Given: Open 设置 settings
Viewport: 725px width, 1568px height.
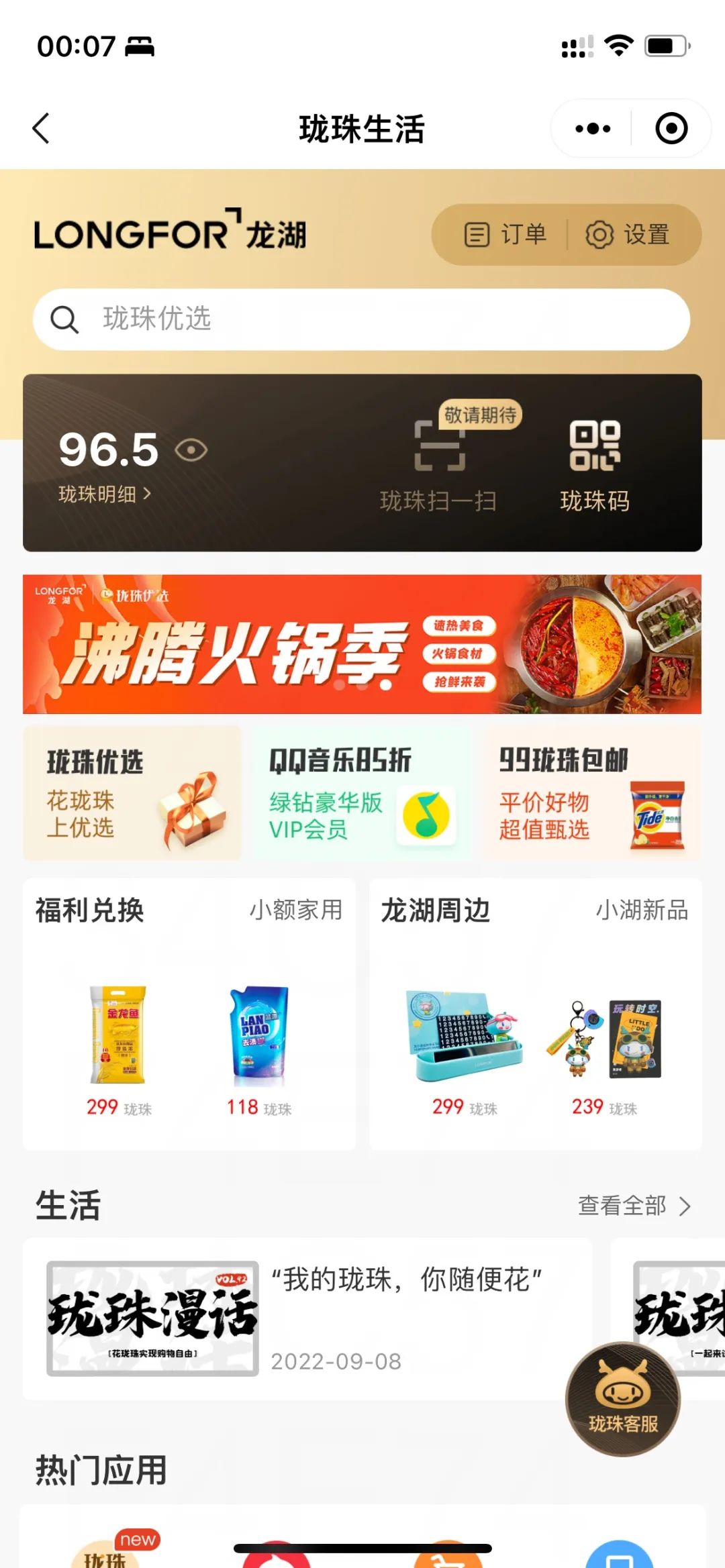Looking at the screenshot, I should 628,235.
